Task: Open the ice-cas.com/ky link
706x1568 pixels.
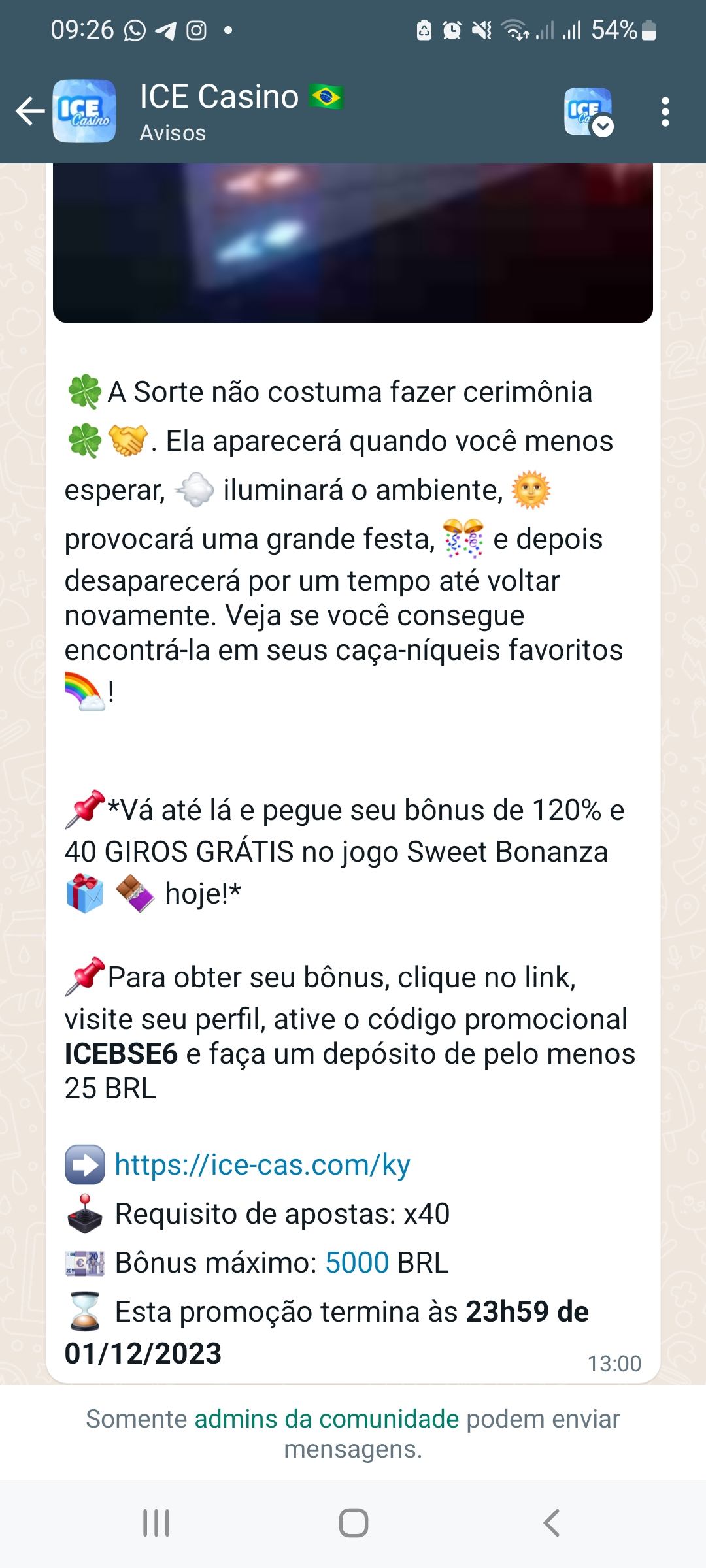Action: tap(262, 1165)
